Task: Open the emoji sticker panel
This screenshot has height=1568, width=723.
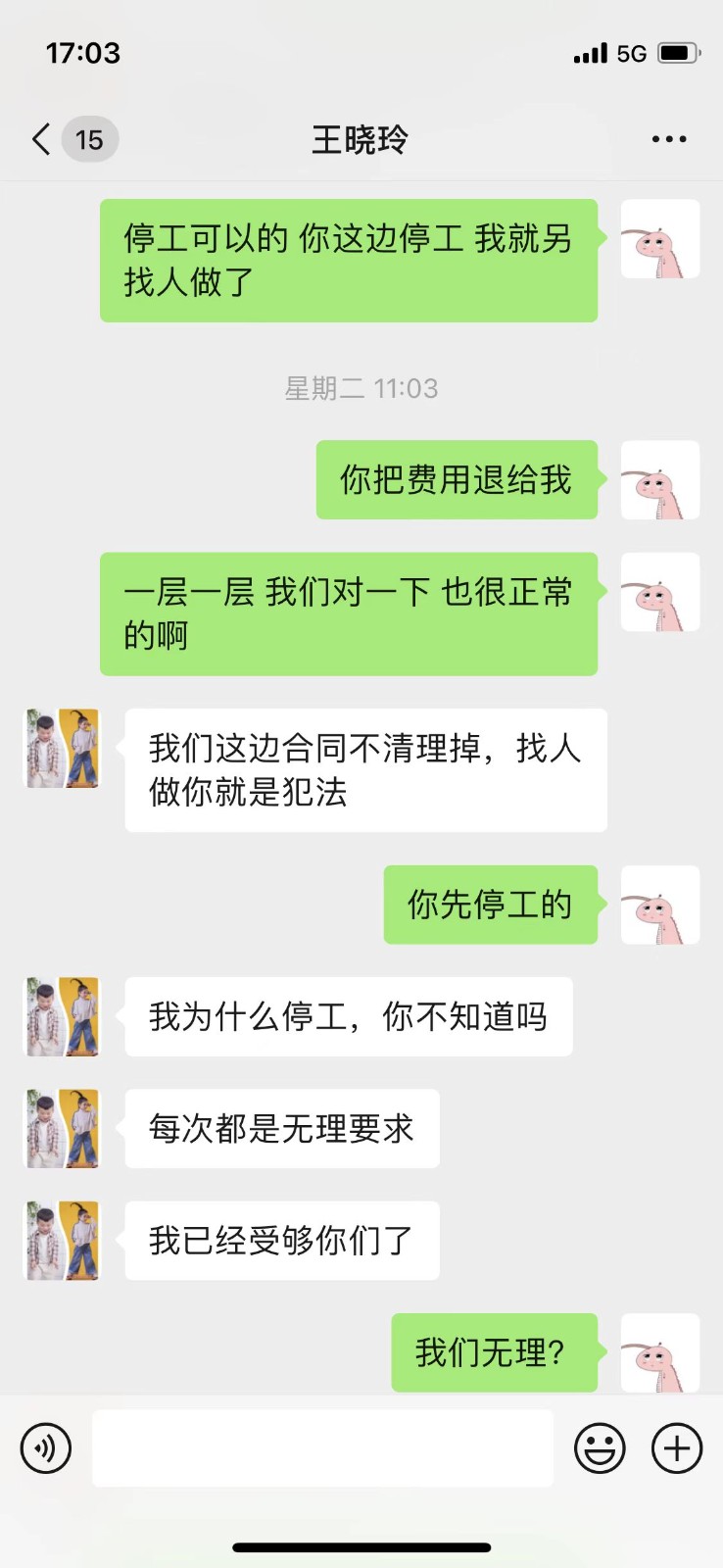Action: pos(600,1448)
